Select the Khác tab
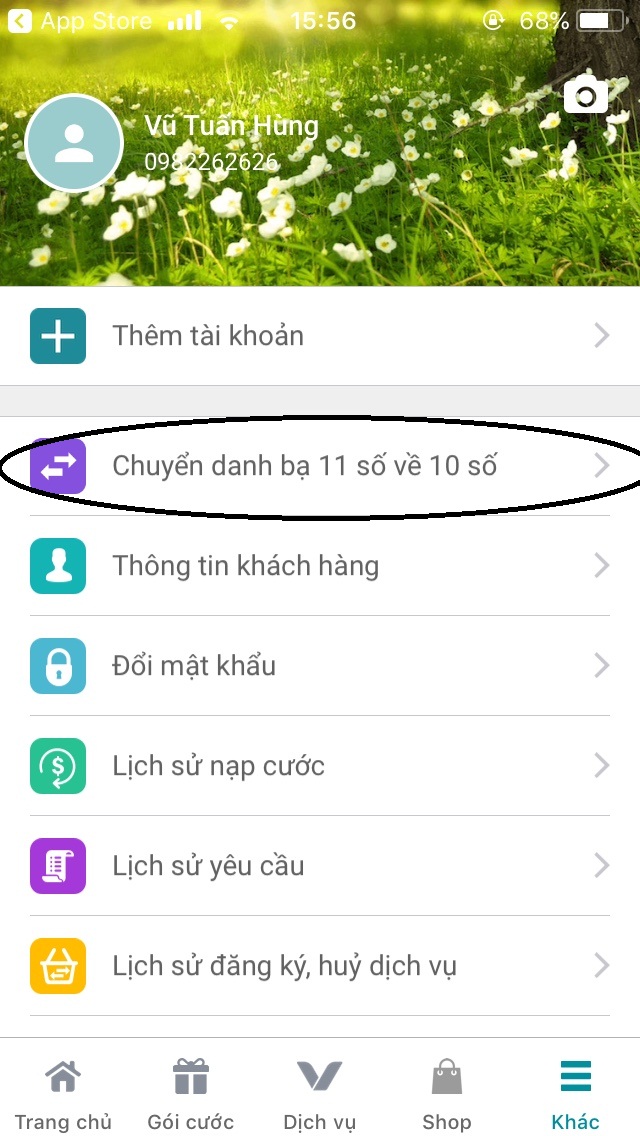The image size is (640, 1136). (575, 1095)
